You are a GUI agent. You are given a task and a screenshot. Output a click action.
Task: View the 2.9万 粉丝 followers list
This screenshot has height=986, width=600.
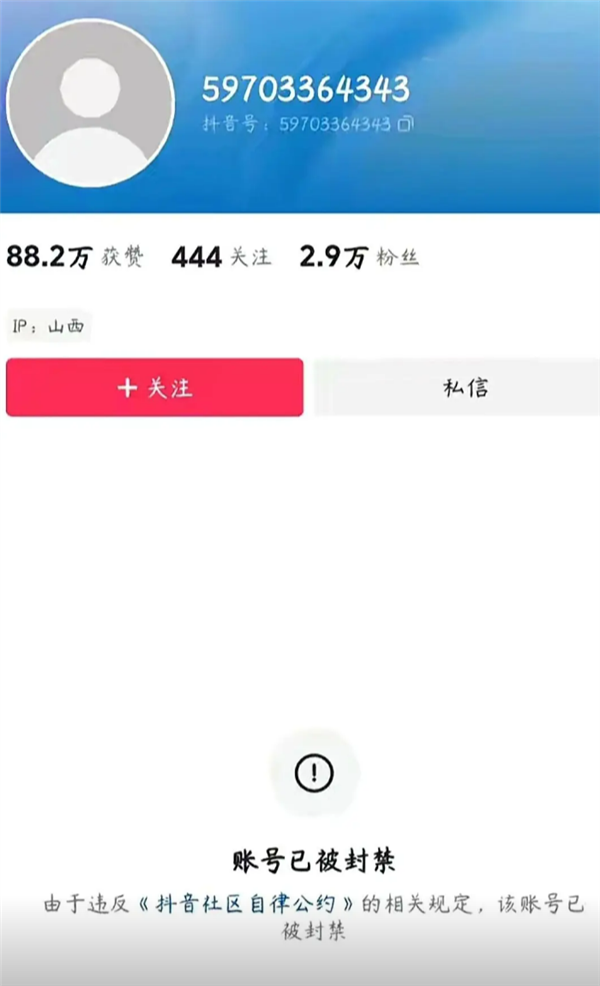pos(358,257)
